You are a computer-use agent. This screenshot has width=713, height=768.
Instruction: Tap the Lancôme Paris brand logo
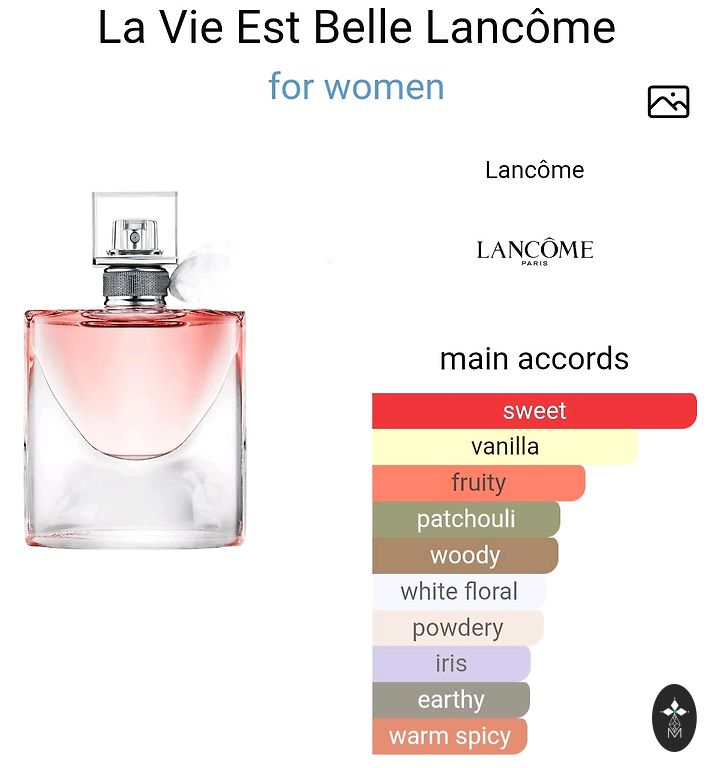pyautogui.click(x=534, y=251)
